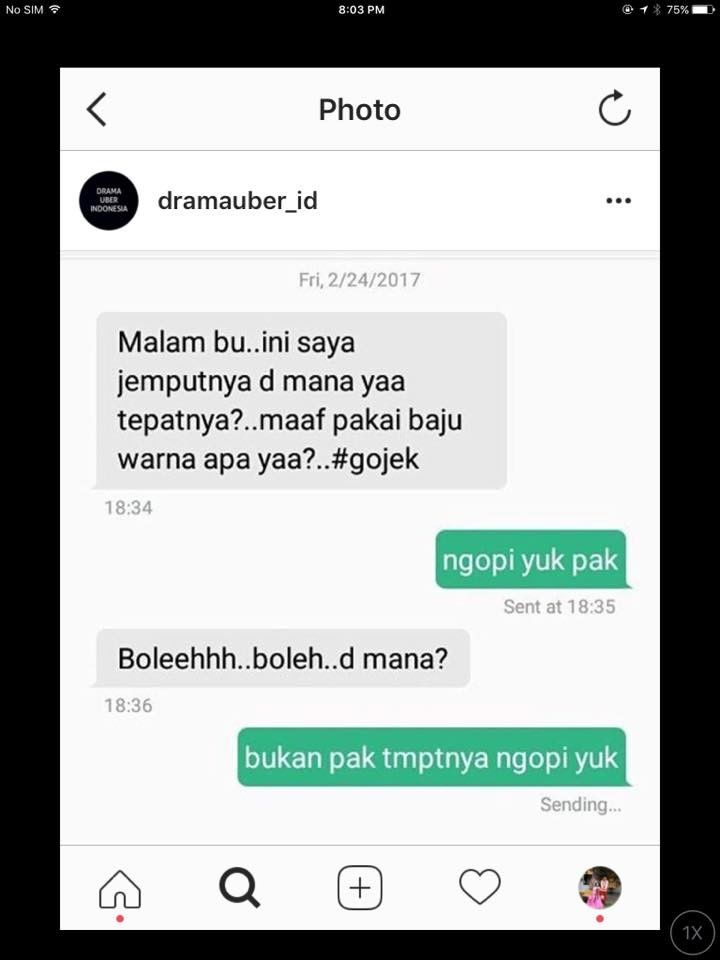The height and width of the screenshot is (960, 720).
Task: Switch to the Search tab
Action: point(239,888)
